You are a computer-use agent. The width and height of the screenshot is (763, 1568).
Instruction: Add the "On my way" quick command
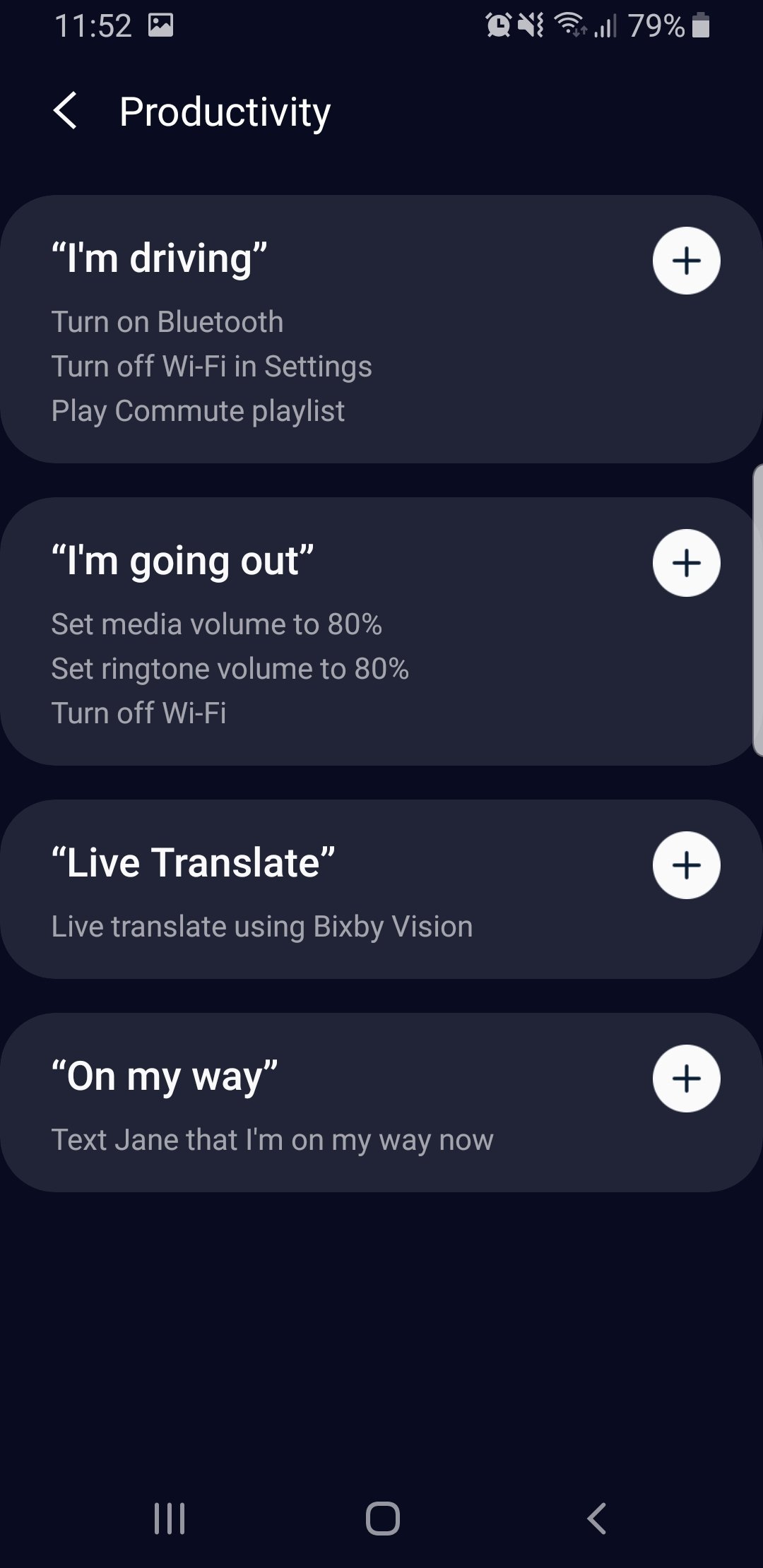click(686, 1079)
